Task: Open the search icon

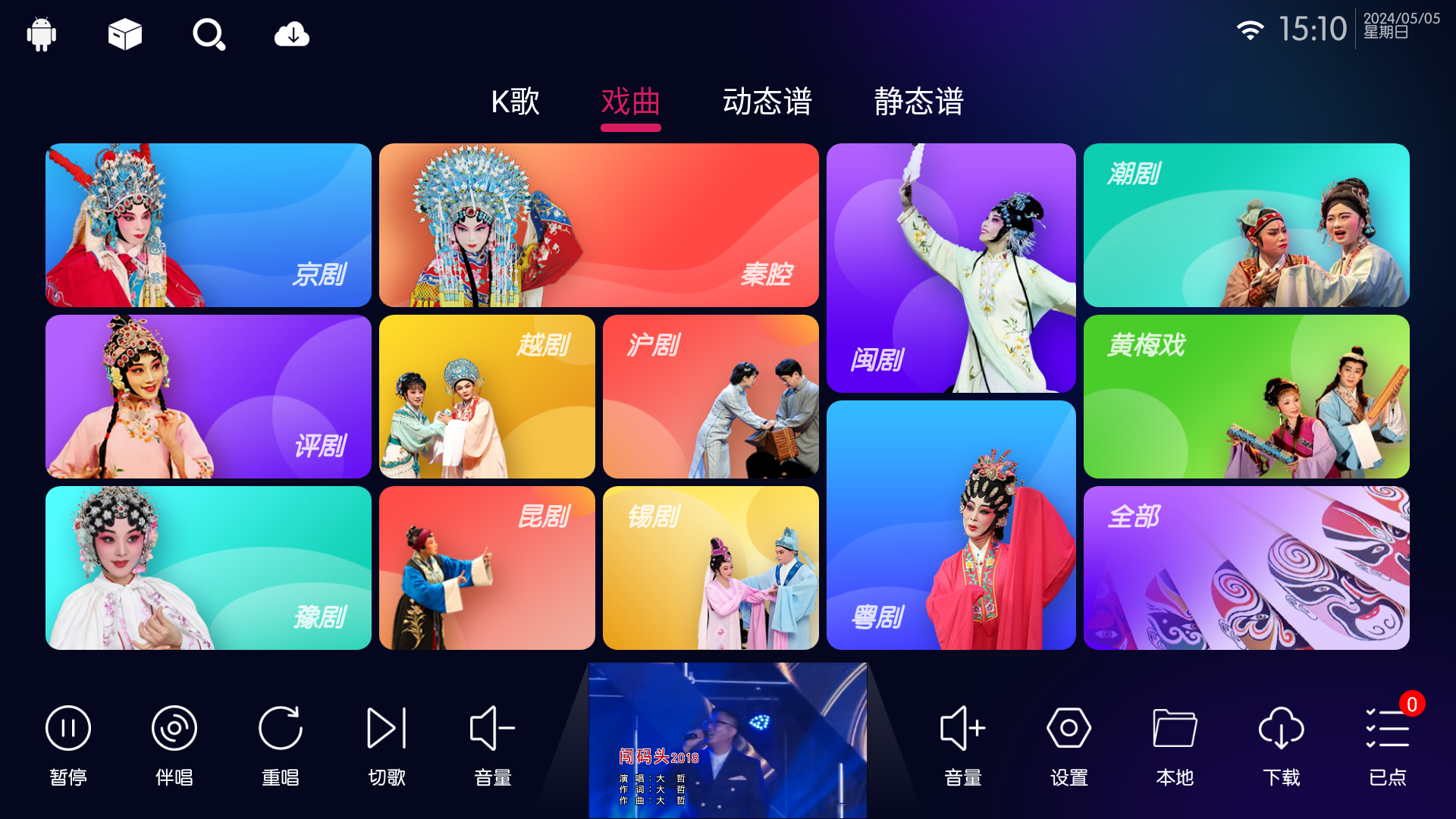Action: coord(209,34)
